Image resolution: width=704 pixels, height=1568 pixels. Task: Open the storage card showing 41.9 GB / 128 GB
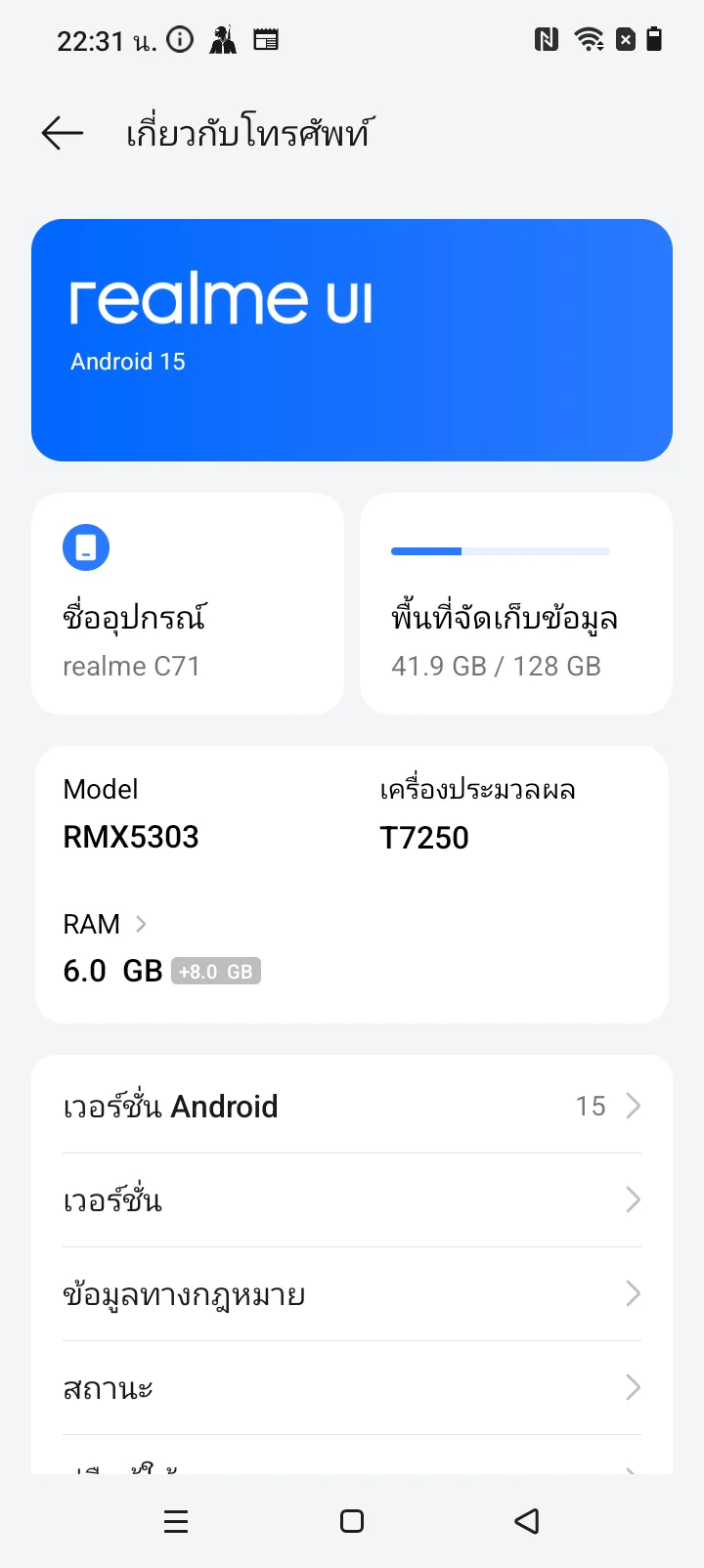(516, 603)
